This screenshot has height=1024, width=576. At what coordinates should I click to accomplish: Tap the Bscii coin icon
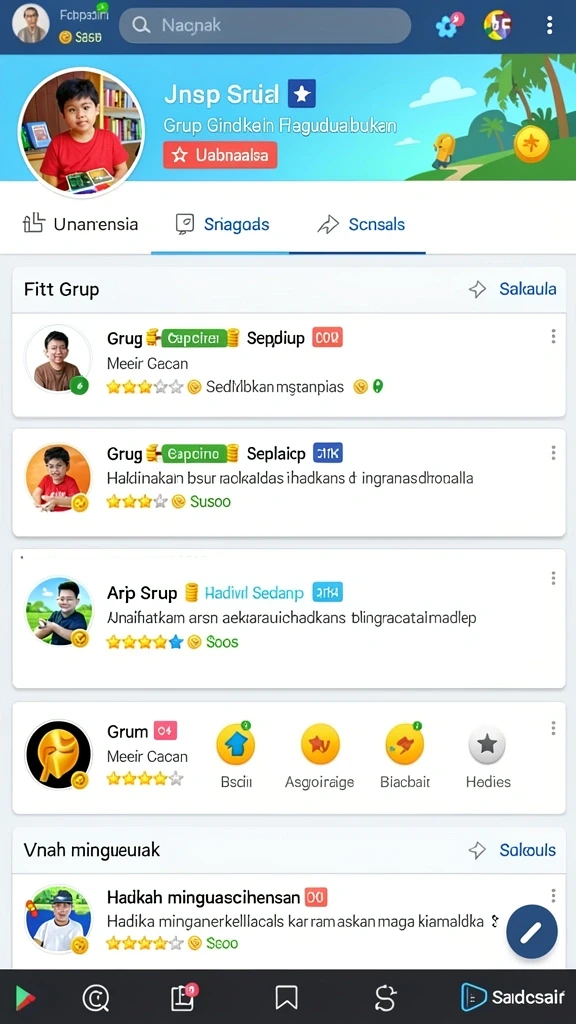click(x=235, y=744)
